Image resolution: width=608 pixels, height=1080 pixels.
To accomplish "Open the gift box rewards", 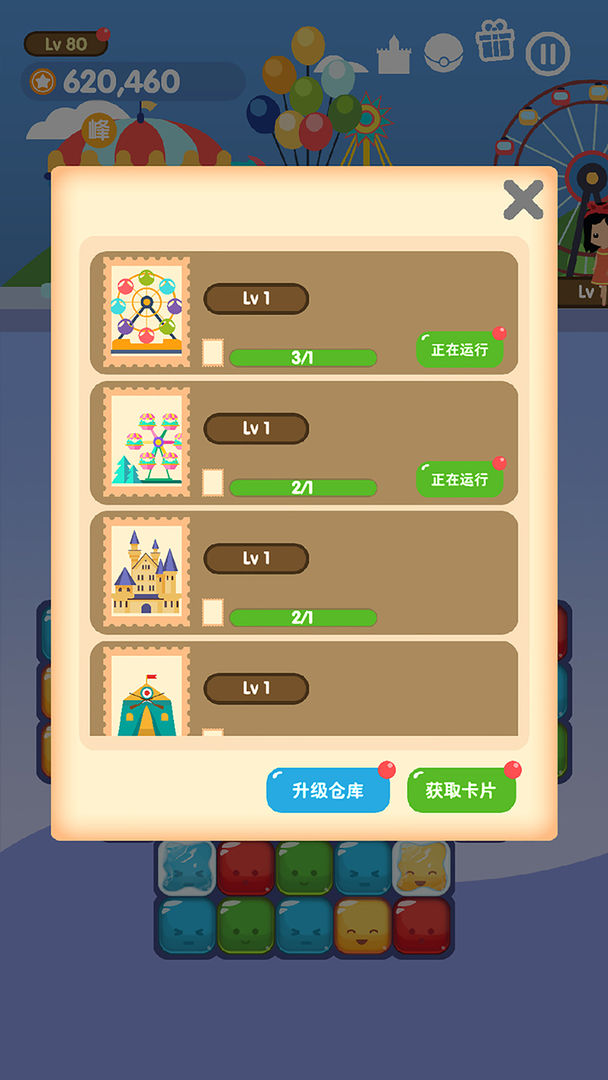I will (x=494, y=43).
